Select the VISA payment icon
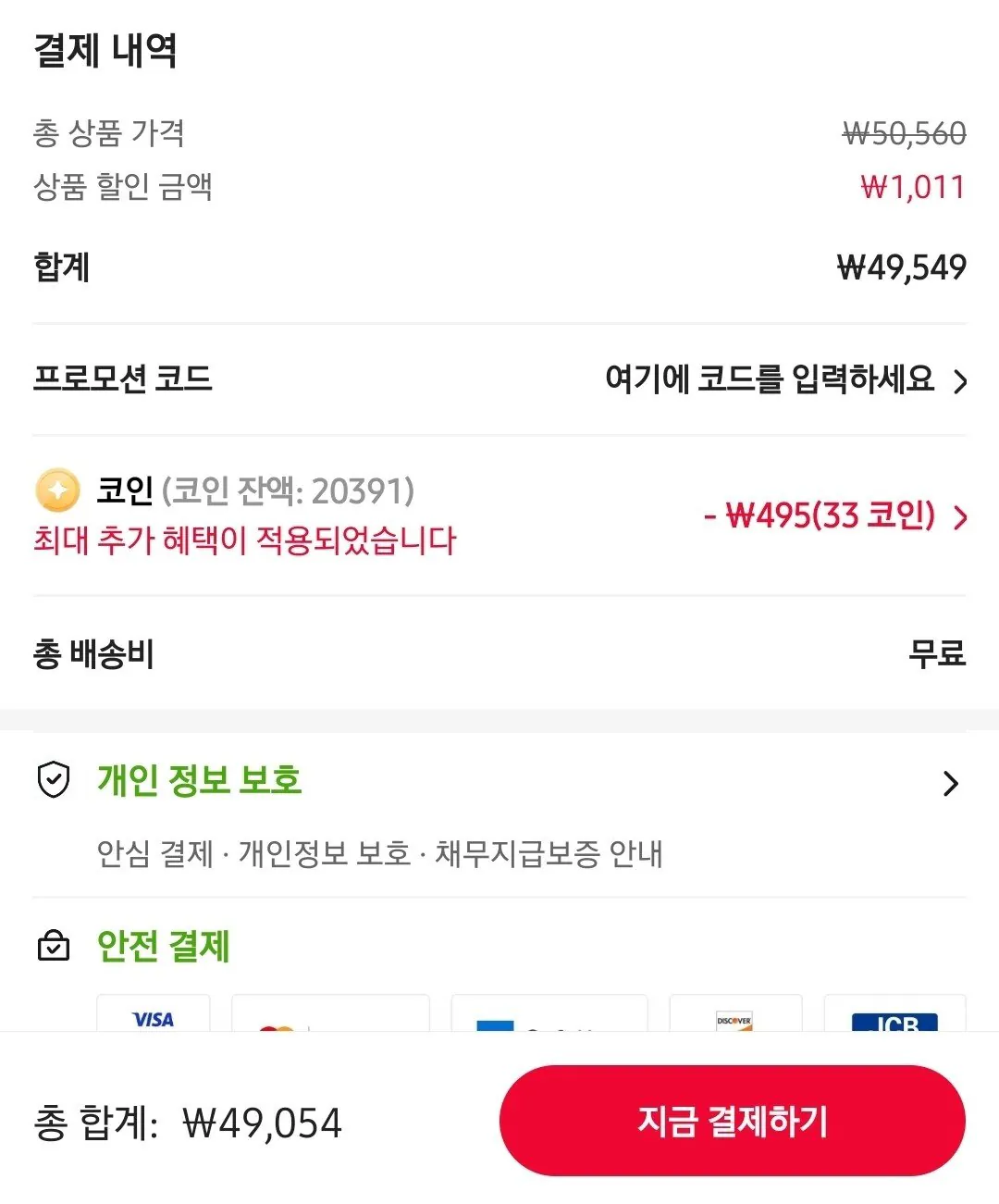 154,1020
